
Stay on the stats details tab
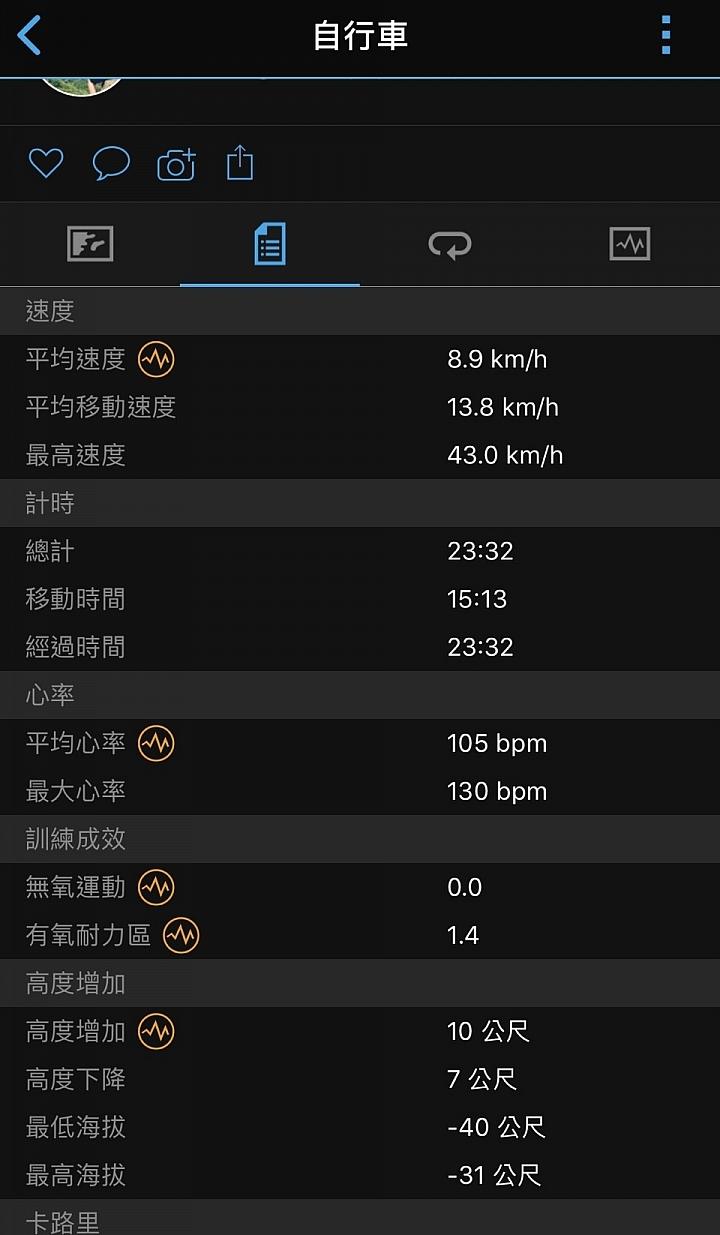(270, 244)
